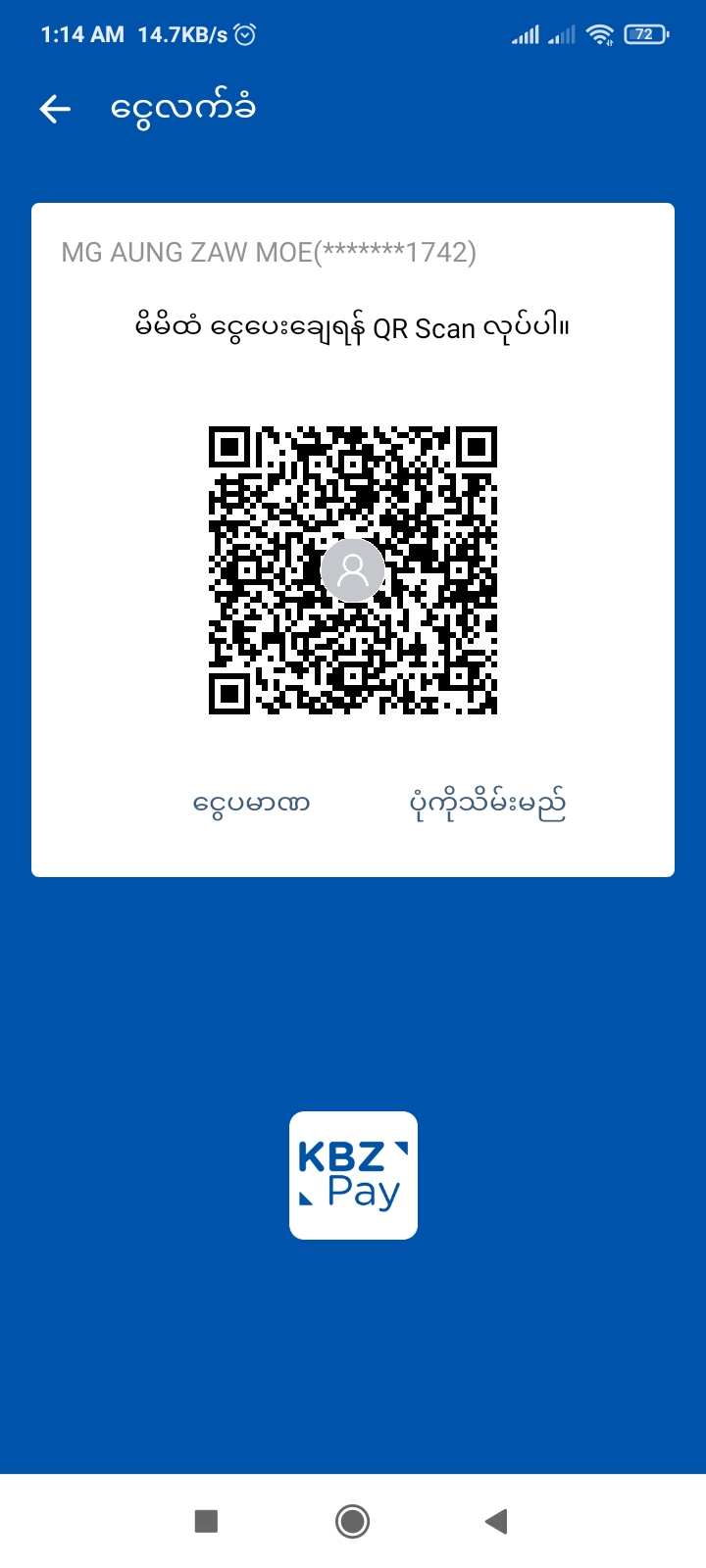Go to the system home screen
Screen dimensions: 706x1568
tap(352, 1521)
